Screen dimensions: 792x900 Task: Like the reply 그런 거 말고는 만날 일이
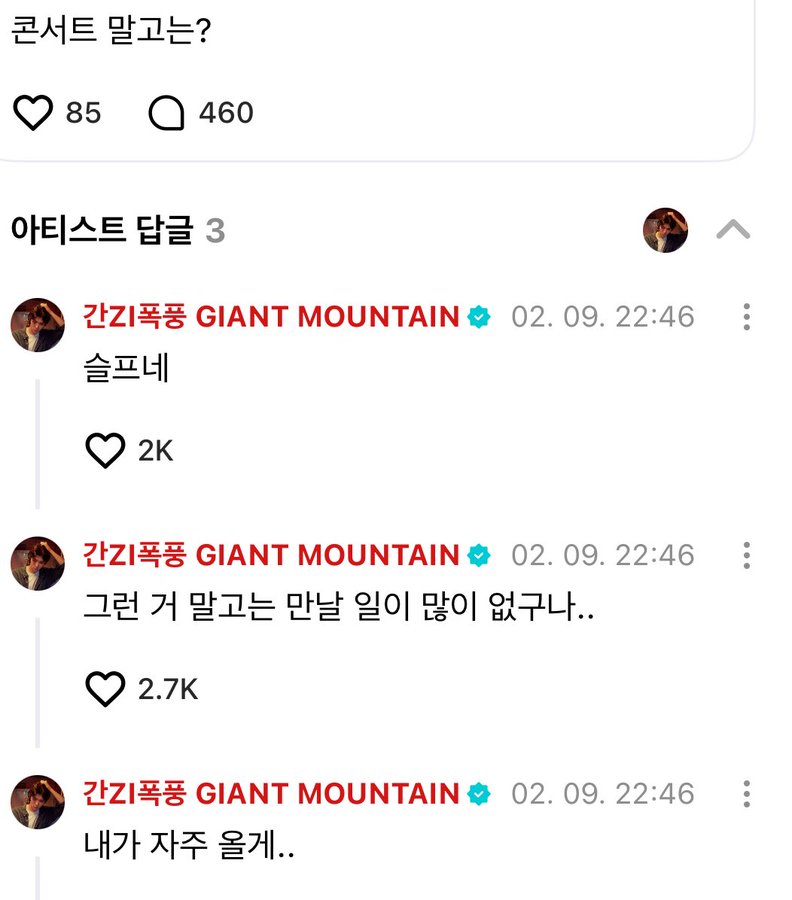point(105,689)
